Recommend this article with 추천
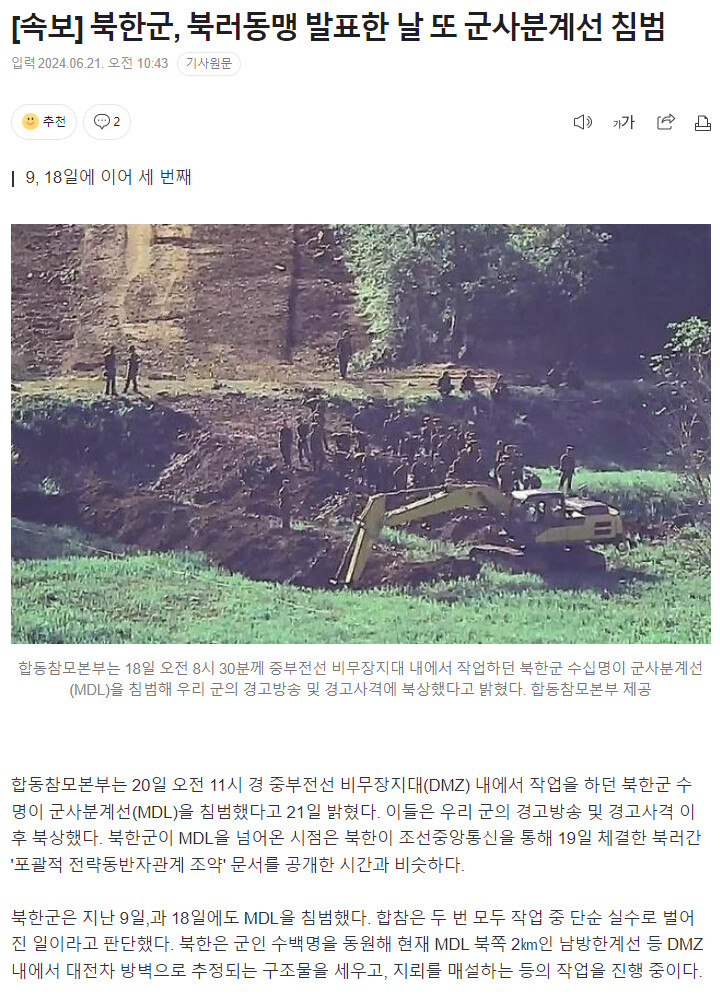This screenshot has height=995, width=720. [44, 122]
